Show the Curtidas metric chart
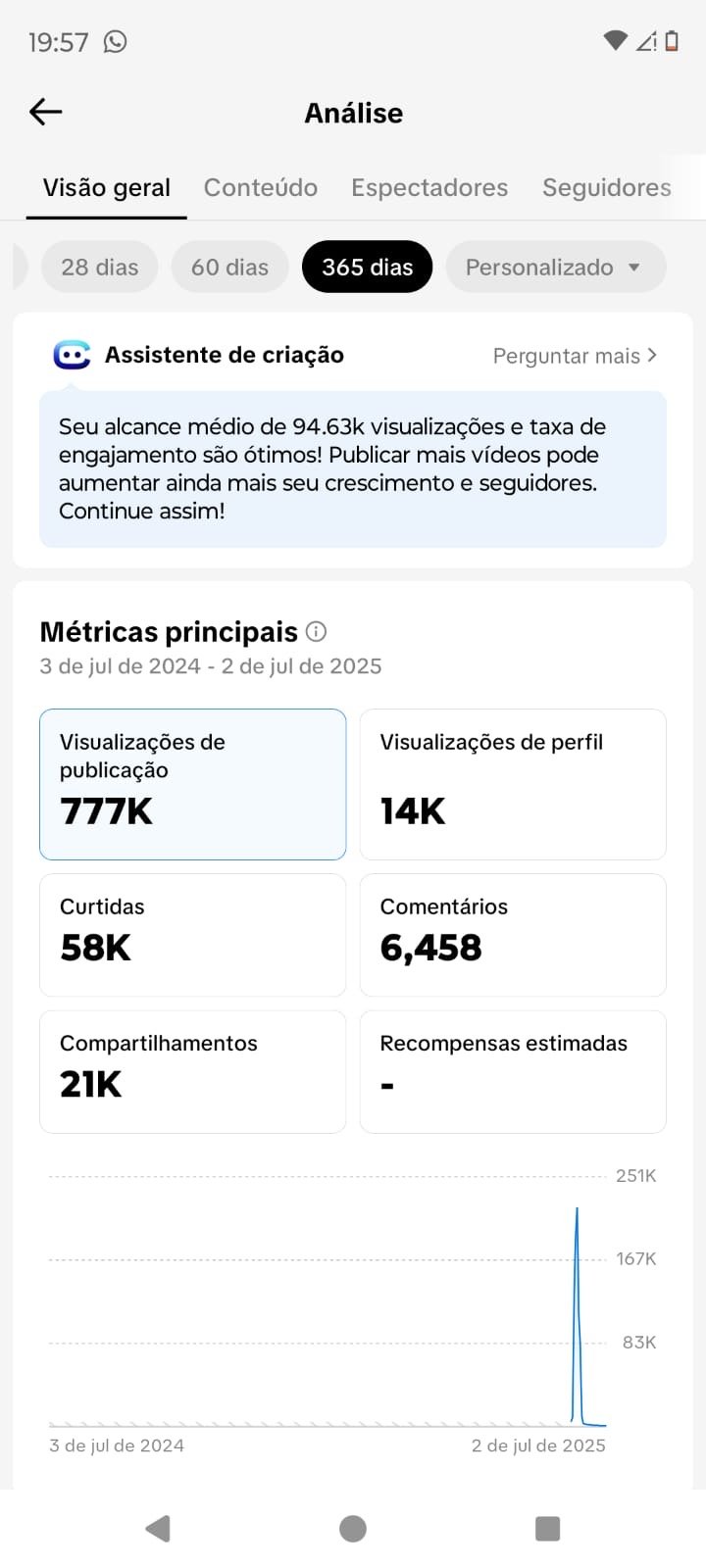 click(193, 935)
